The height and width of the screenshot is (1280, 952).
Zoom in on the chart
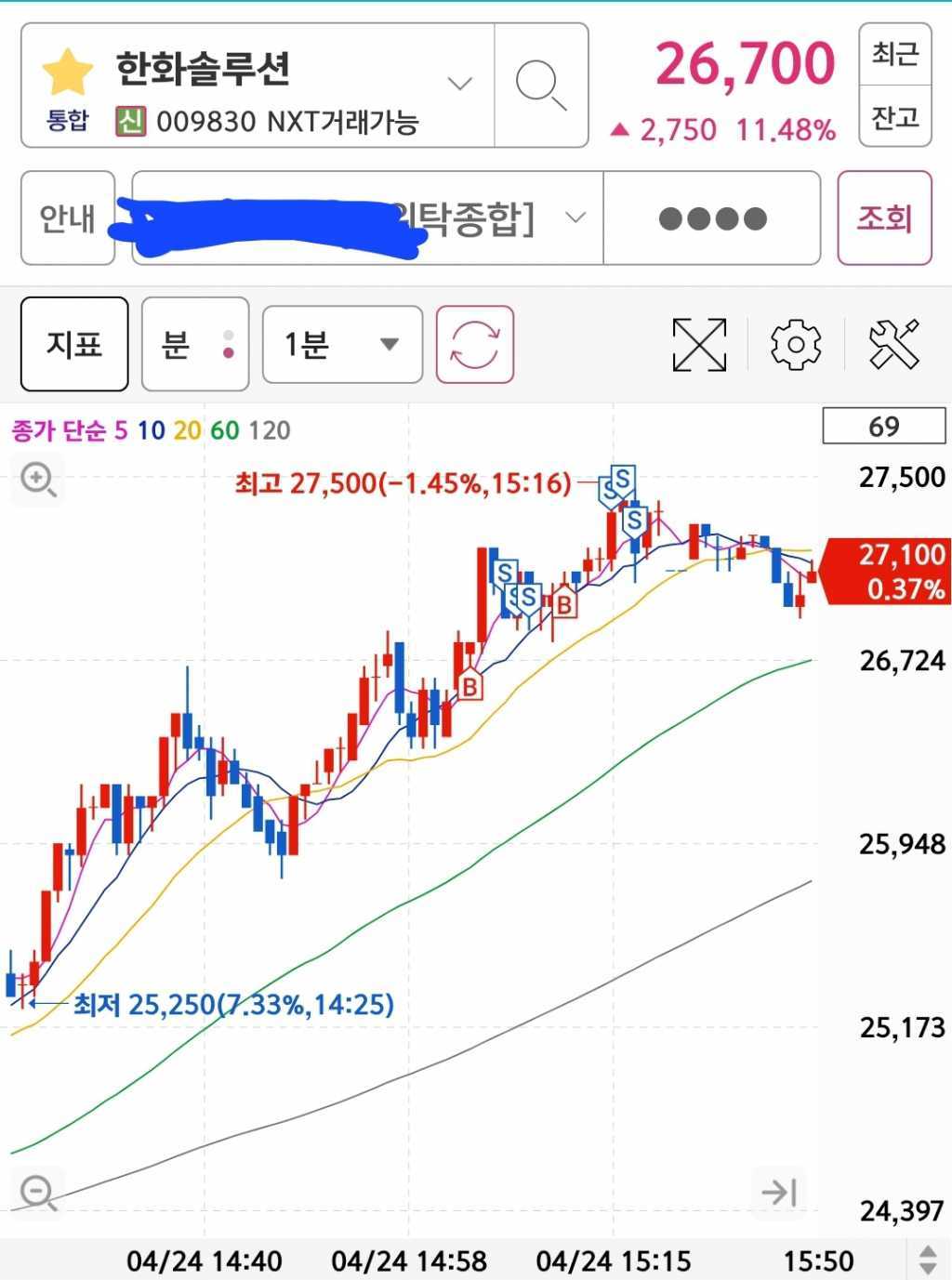tap(38, 481)
